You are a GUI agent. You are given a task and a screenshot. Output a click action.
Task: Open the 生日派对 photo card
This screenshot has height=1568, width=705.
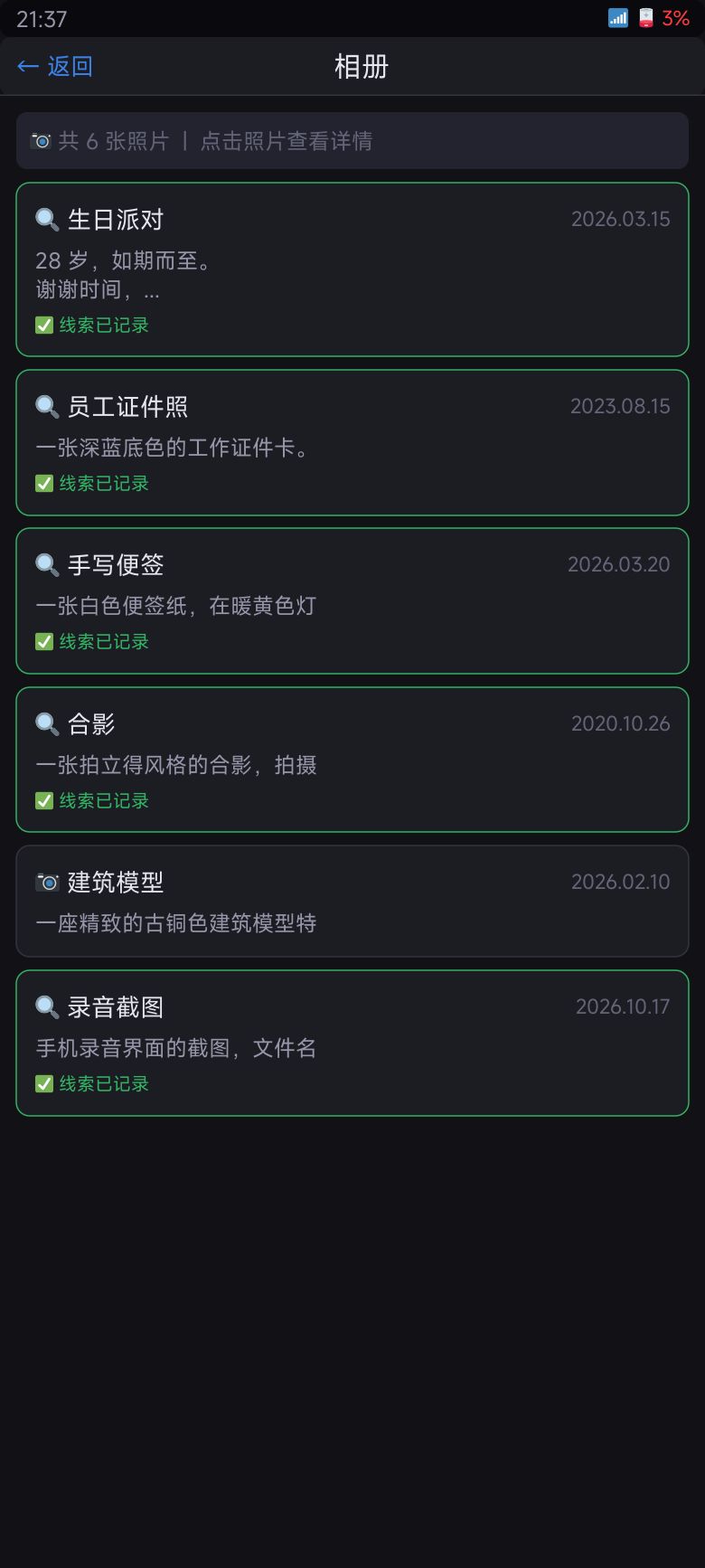[x=352, y=269]
